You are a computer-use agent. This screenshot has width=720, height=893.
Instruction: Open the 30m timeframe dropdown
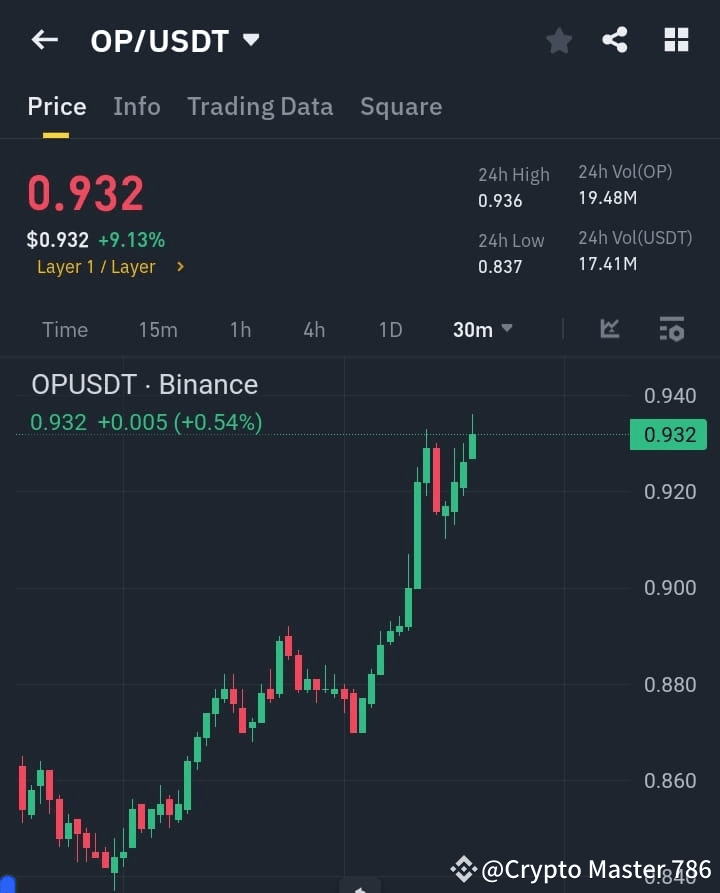tap(482, 329)
